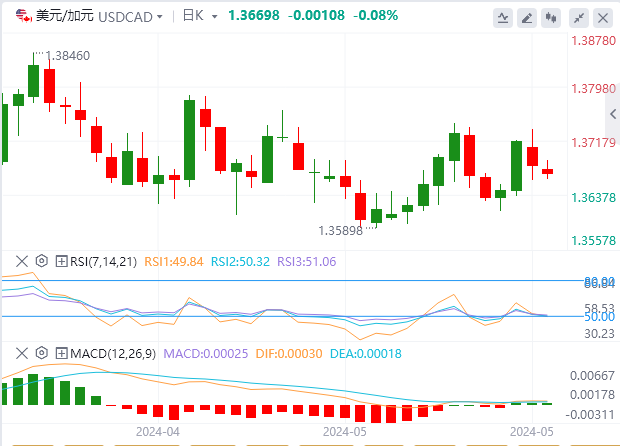Remove the RSI indicator panel

(x=20, y=261)
